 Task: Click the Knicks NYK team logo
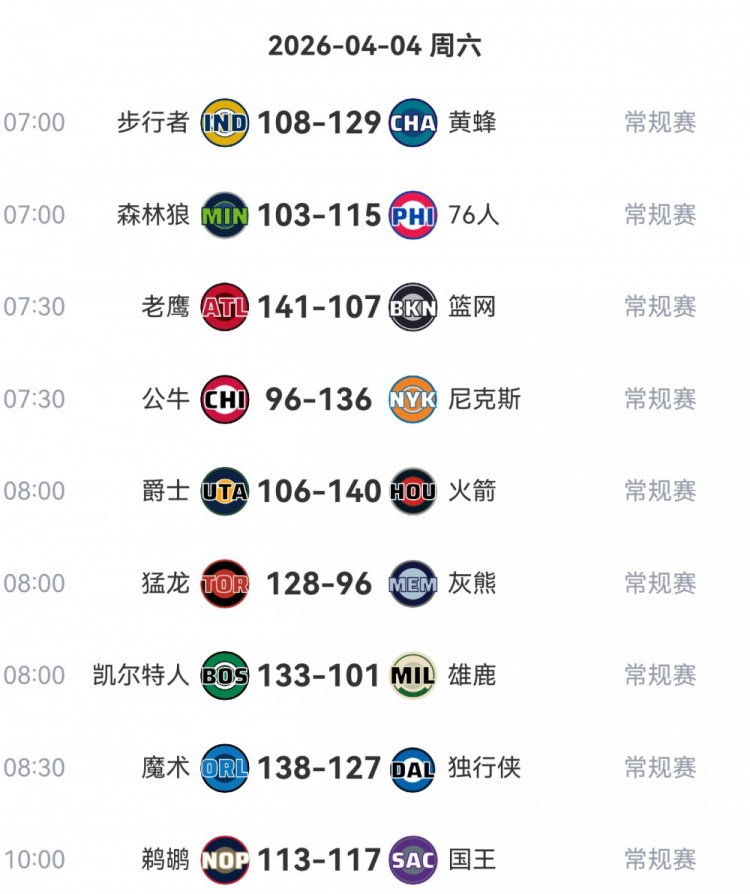412,398
